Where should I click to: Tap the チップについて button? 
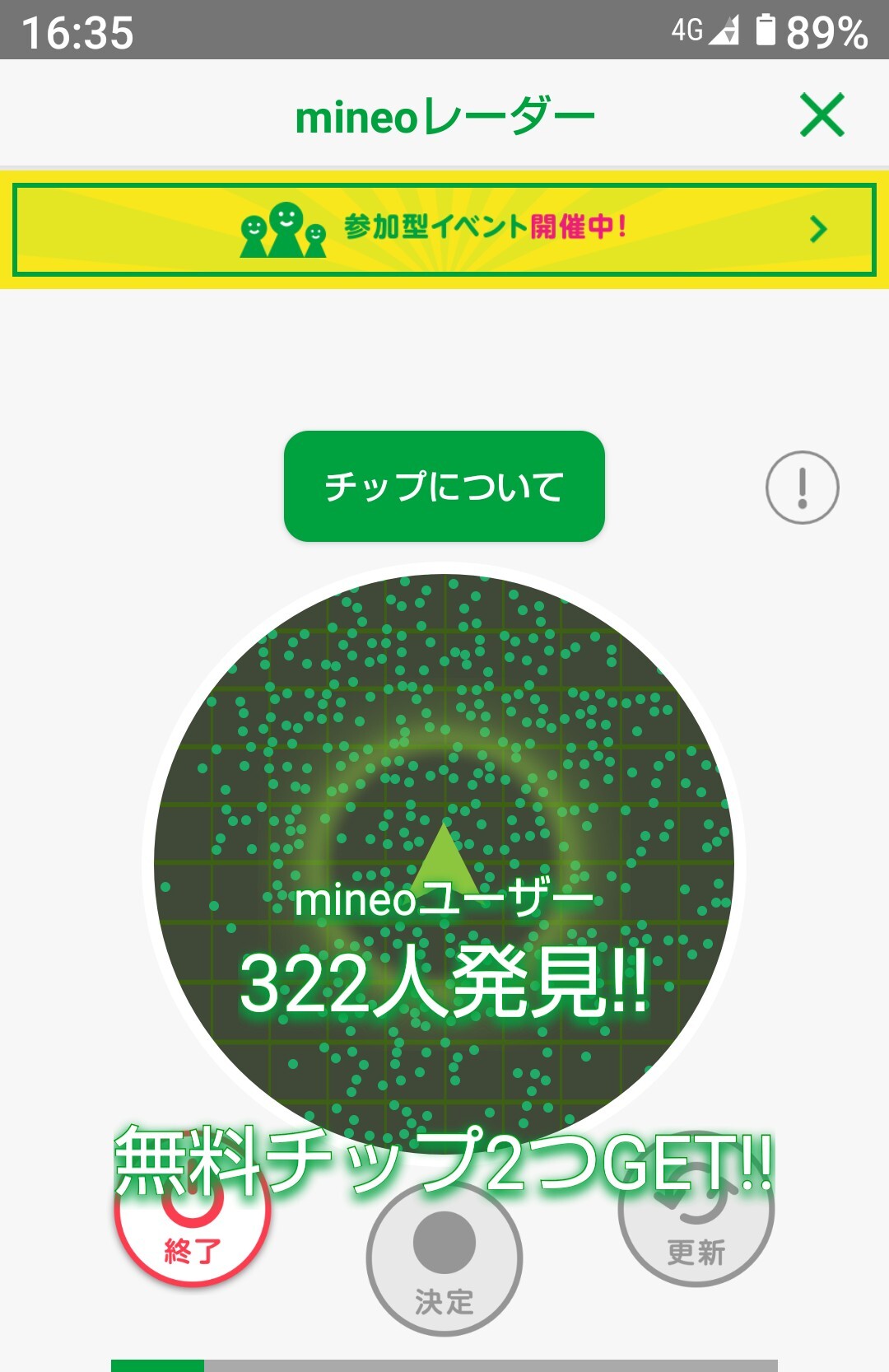pyautogui.click(x=444, y=486)
